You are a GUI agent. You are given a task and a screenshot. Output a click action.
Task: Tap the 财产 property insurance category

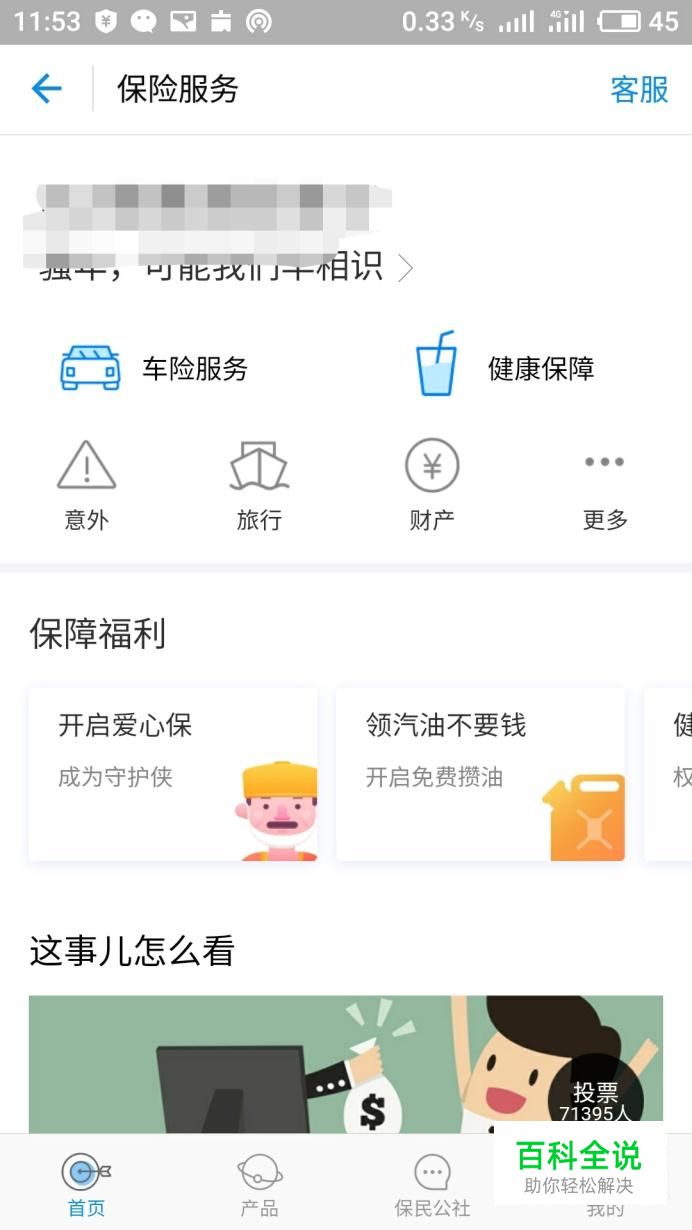432,486
